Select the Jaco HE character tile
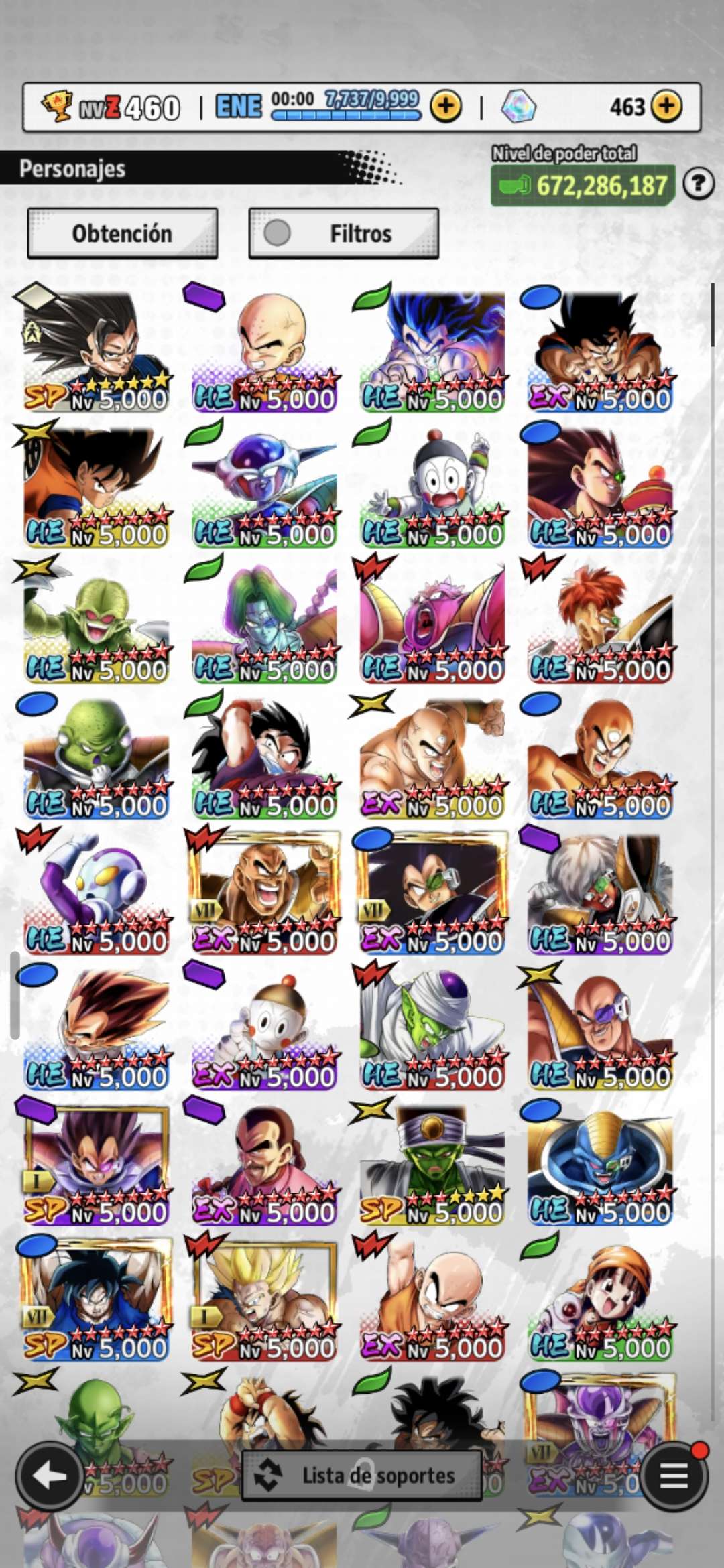 (x=96, y=893)
